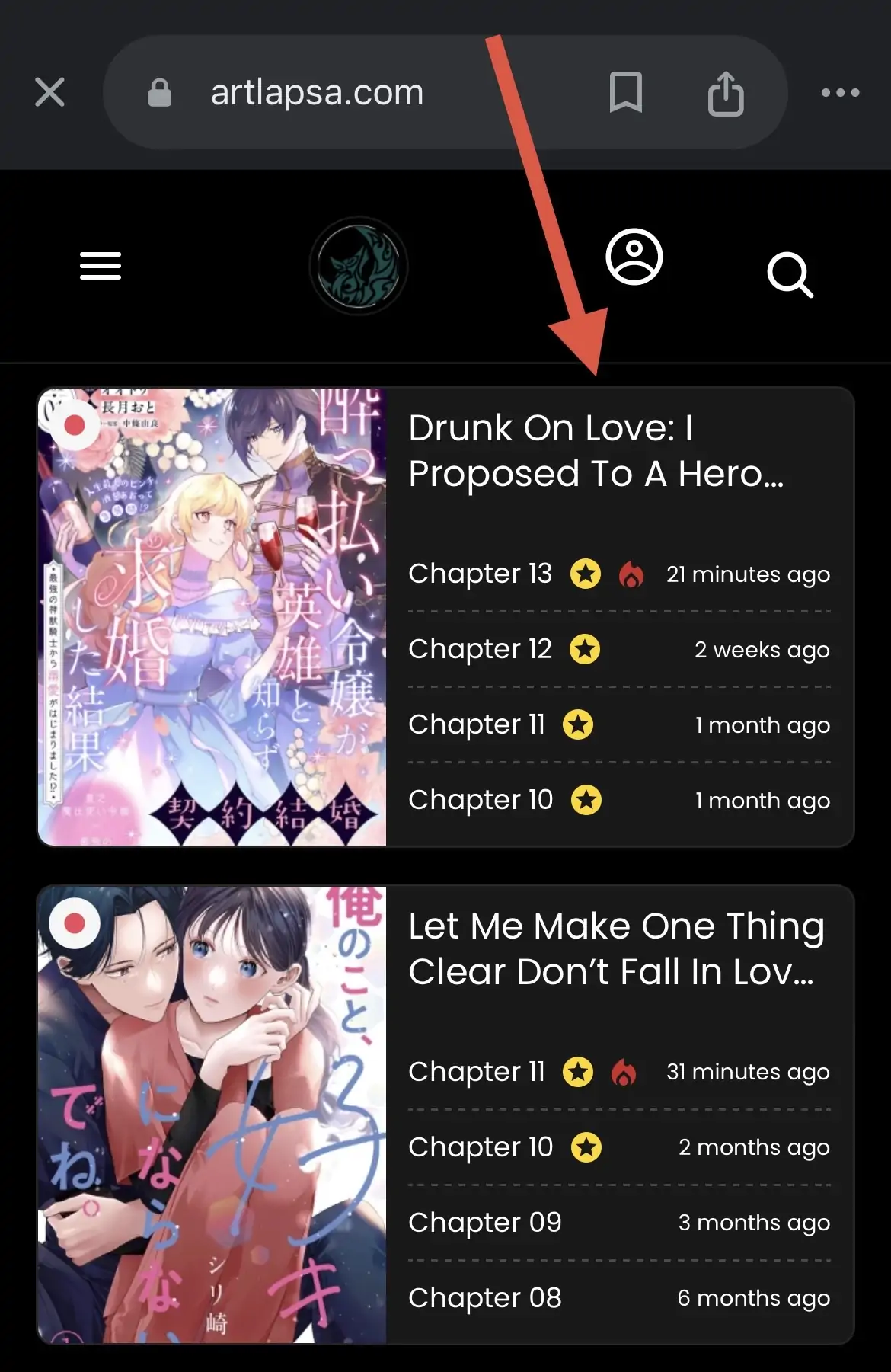Tap the fire icon beside Chapter 11

tap(624, 1071)
